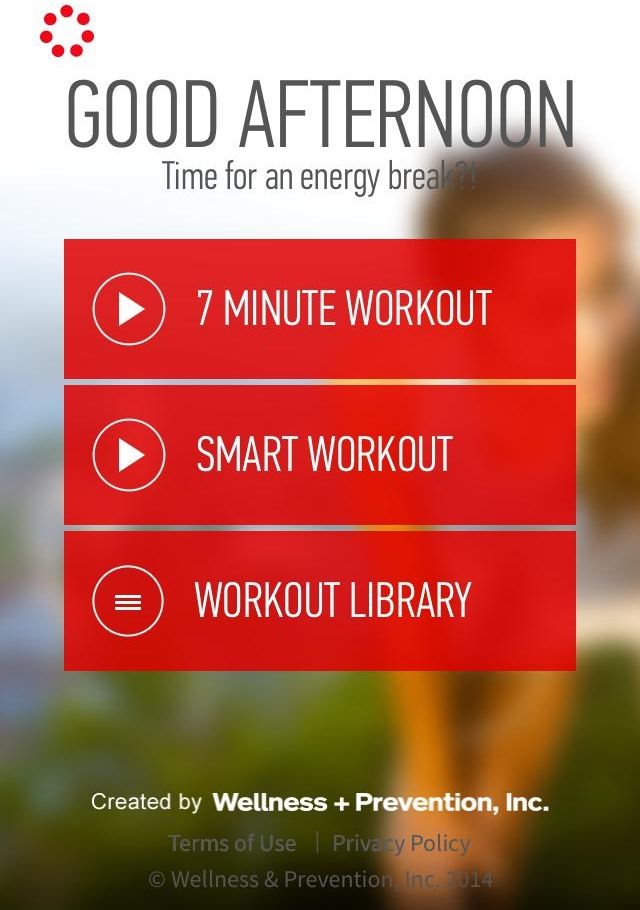Launch the Smart Workout
The width and height of the screenshot is (640, 910).
320,455
